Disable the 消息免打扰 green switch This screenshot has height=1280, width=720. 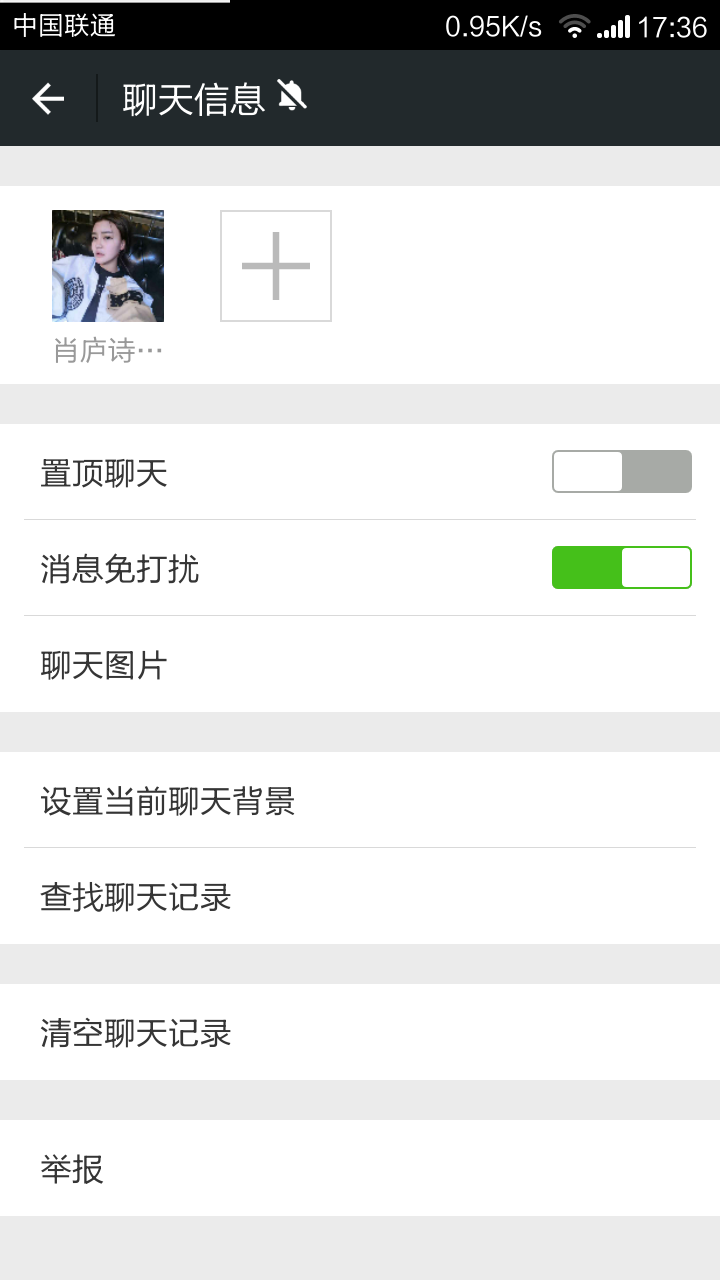[621, 567]
